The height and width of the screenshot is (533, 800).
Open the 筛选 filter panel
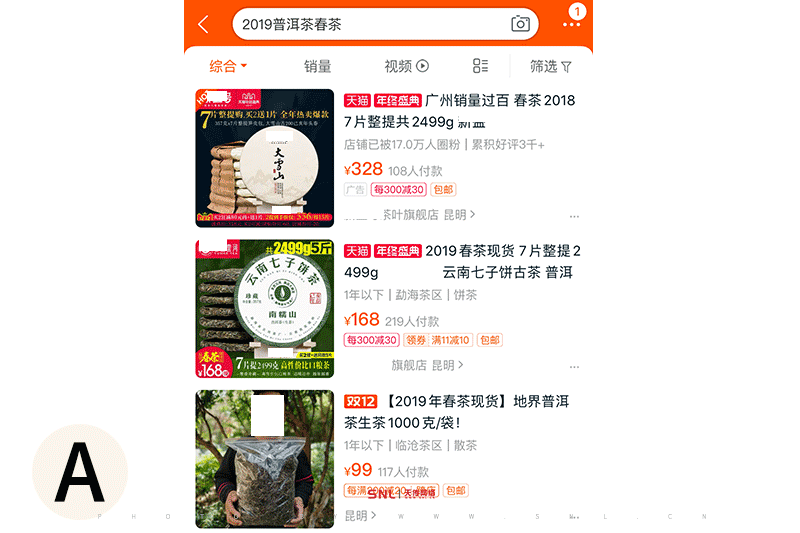coord(550,66)
